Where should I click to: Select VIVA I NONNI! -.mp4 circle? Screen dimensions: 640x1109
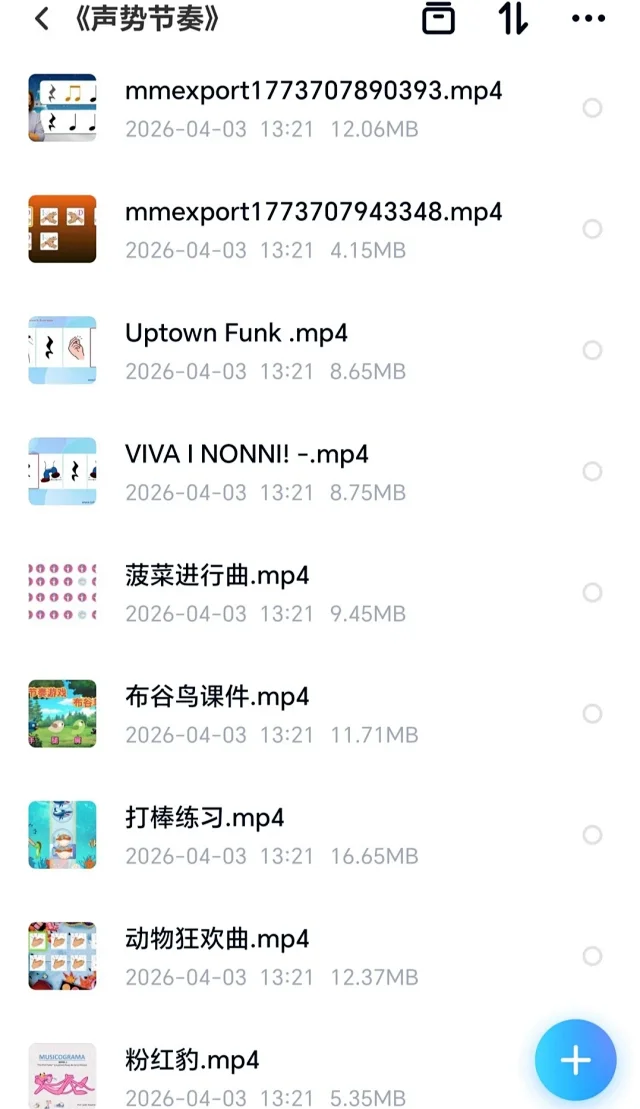(x=592, y=471)
